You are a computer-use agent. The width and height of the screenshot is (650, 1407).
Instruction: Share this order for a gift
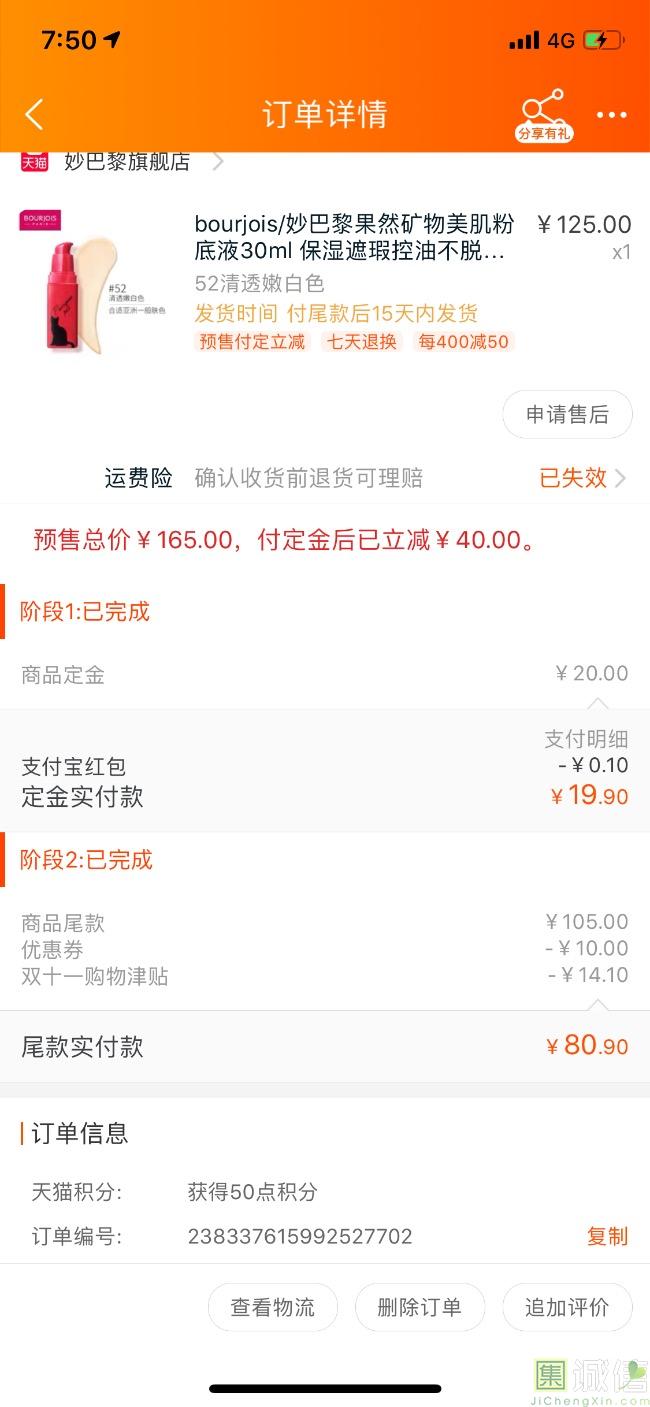pyautogui.click(x=543, y=115)
